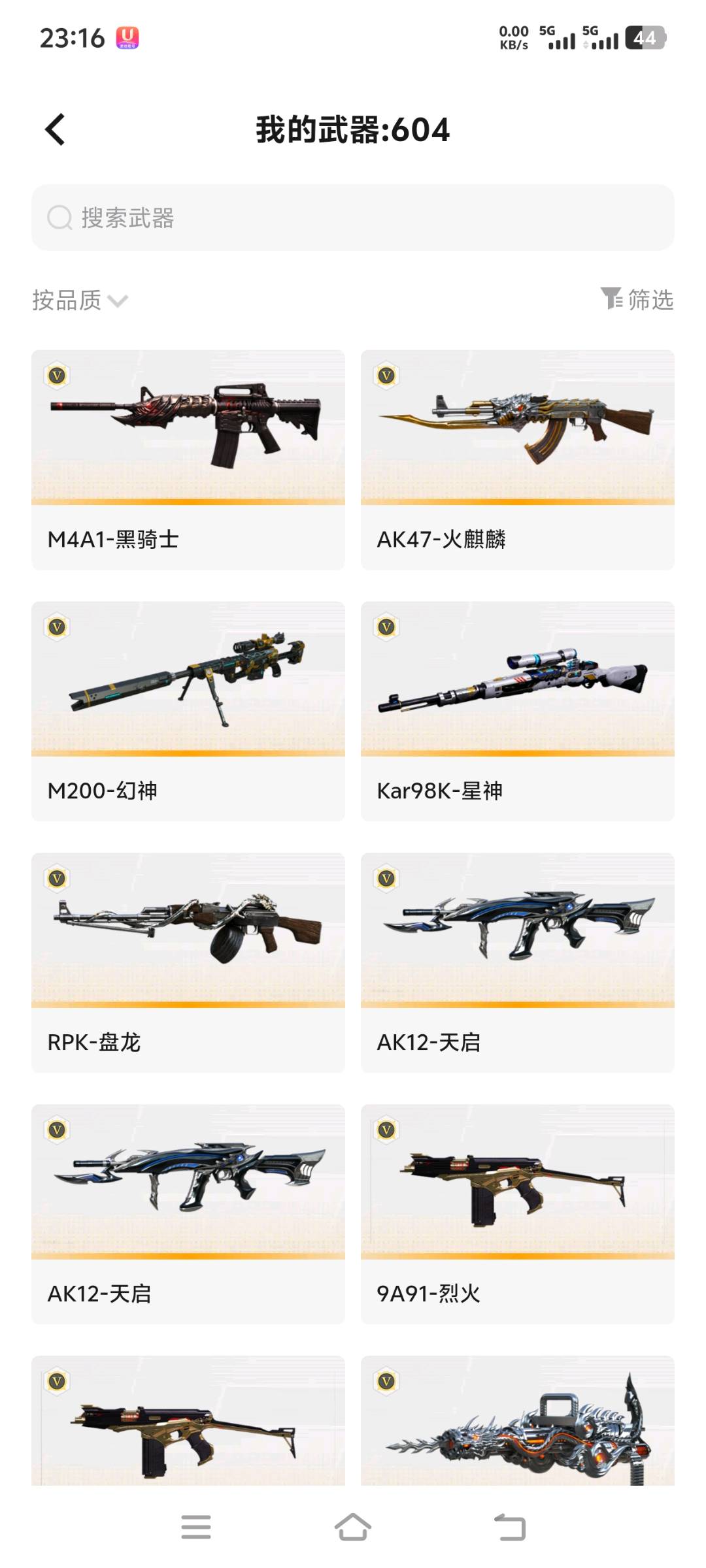This screenshot has height=1568, width=706.
Task: View the M200-幻神 weapon card
Action: pyautogui.click(x=188, y=711)
